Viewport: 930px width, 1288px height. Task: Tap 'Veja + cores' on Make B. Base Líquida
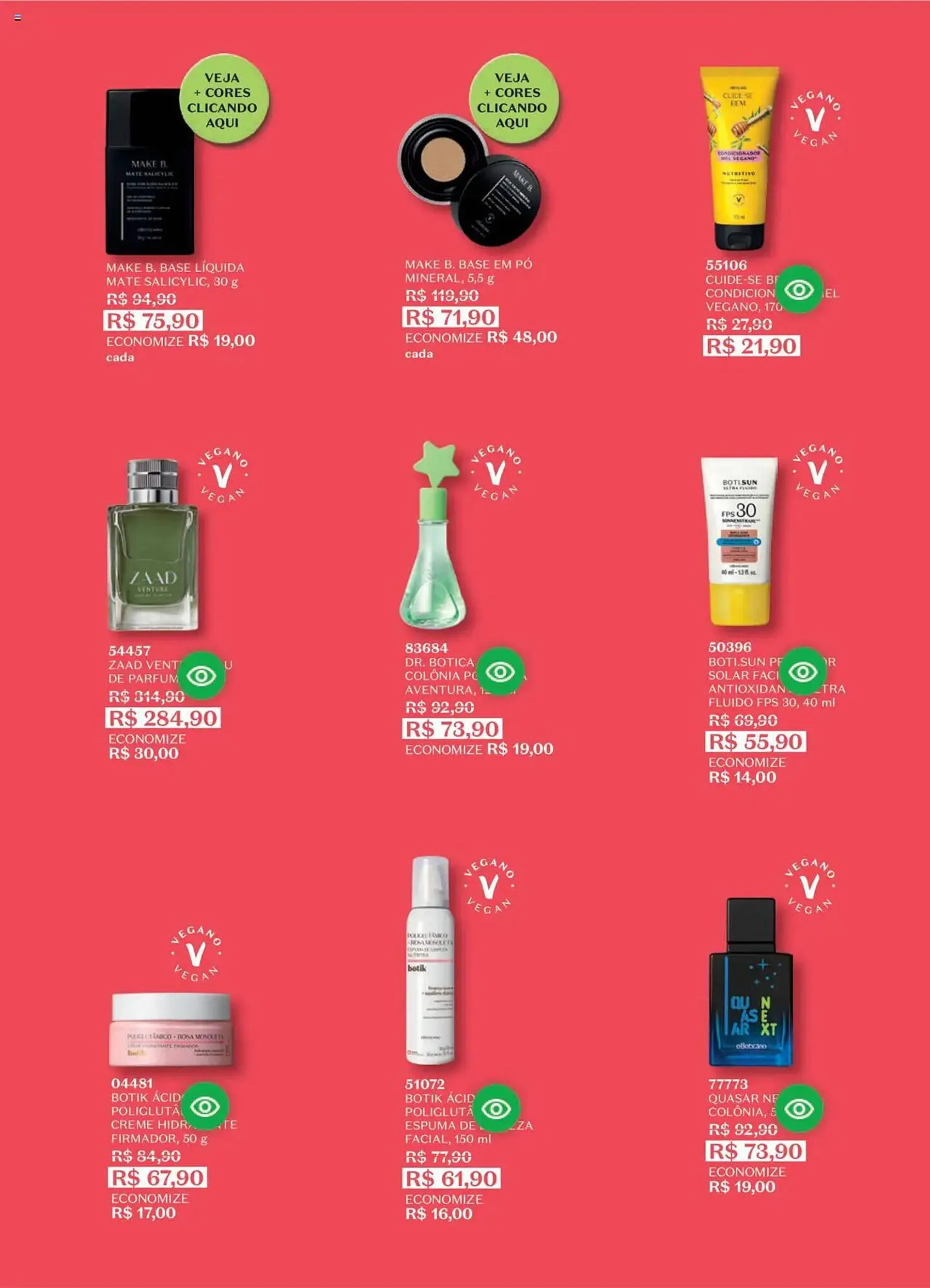224,100
